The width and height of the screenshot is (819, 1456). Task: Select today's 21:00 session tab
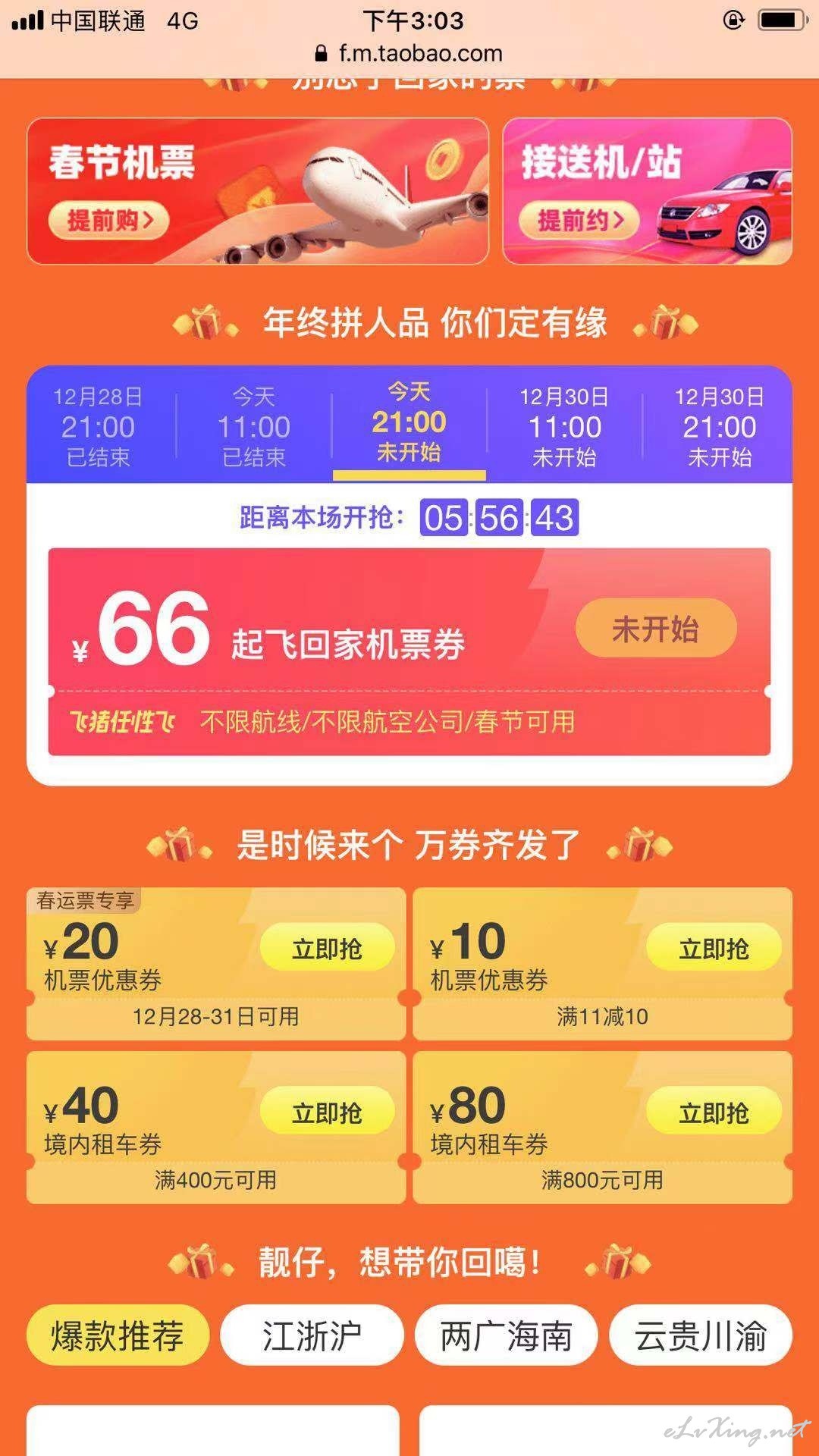[409, 425]
